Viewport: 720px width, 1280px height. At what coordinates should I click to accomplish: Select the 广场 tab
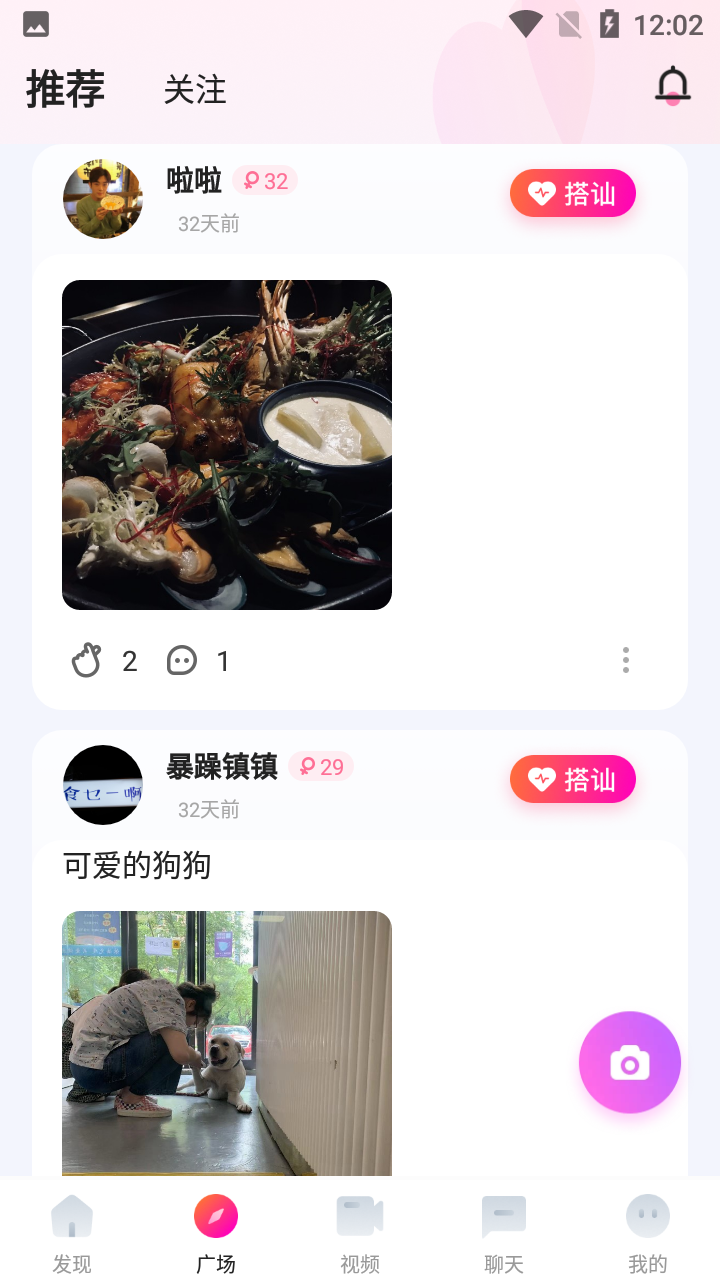click(216, 1234)
